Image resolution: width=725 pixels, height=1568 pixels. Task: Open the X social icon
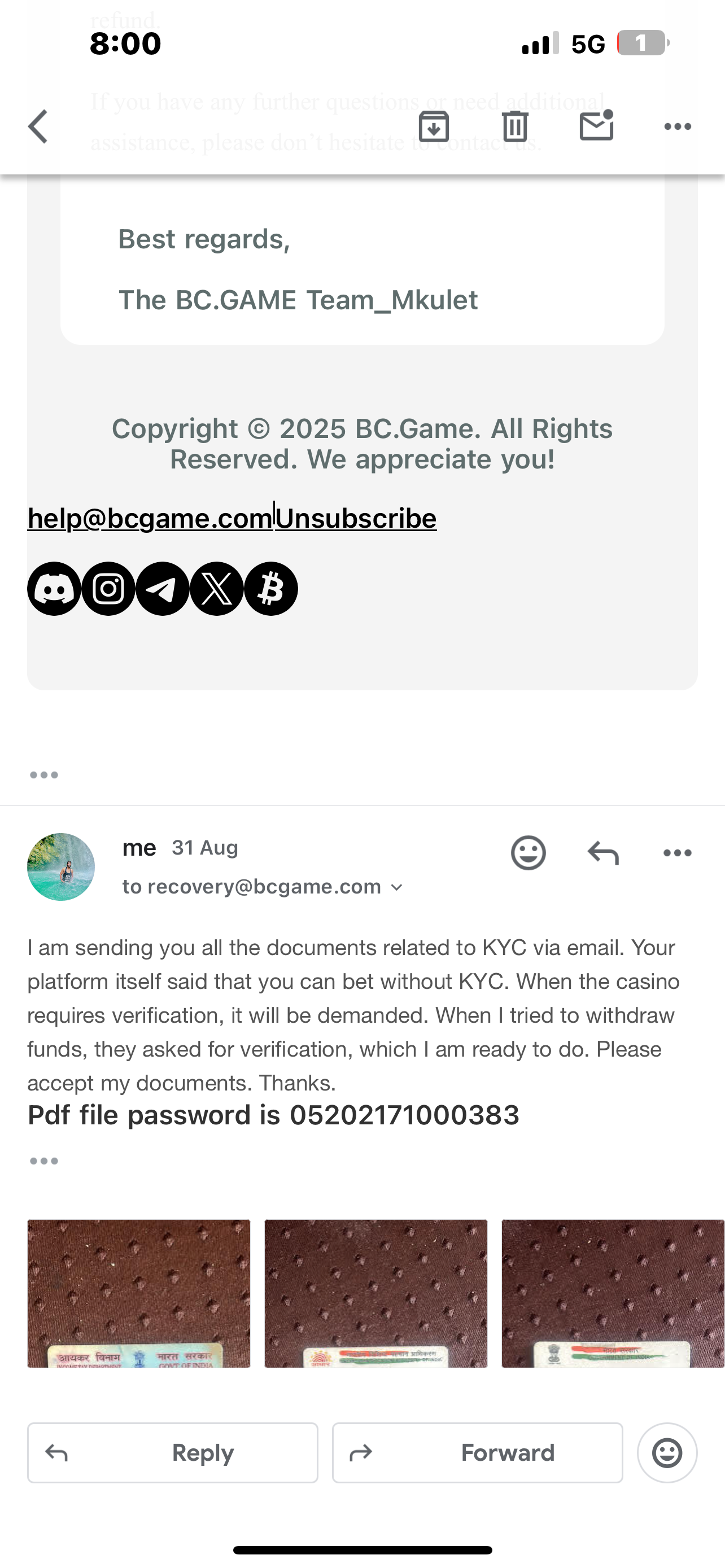click(217, 589)
